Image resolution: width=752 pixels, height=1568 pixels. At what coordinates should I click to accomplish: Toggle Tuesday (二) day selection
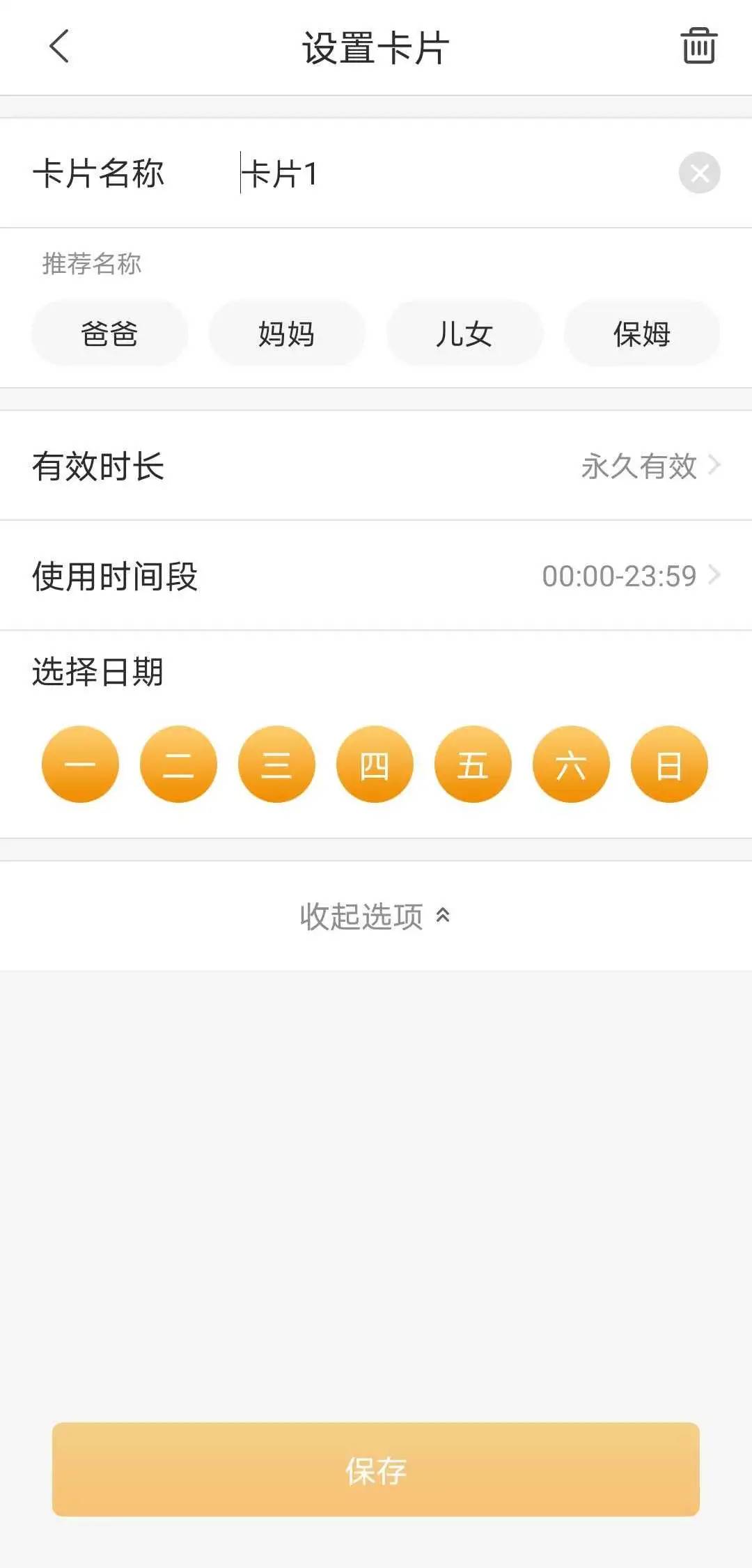(178, 765)
